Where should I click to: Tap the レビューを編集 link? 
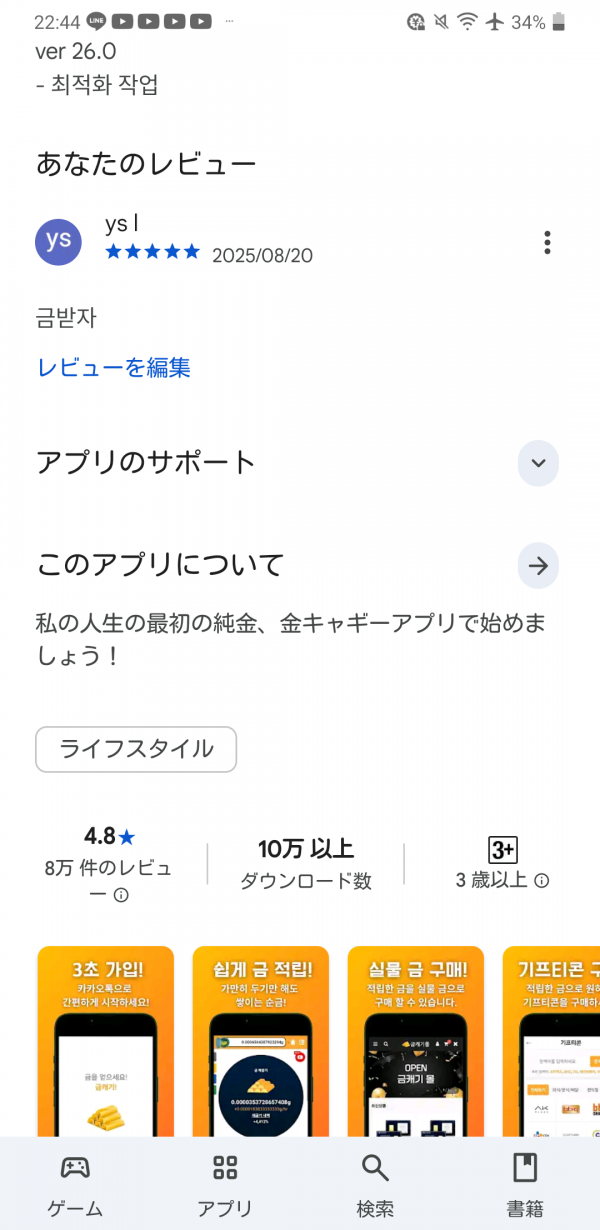(113, 367)
